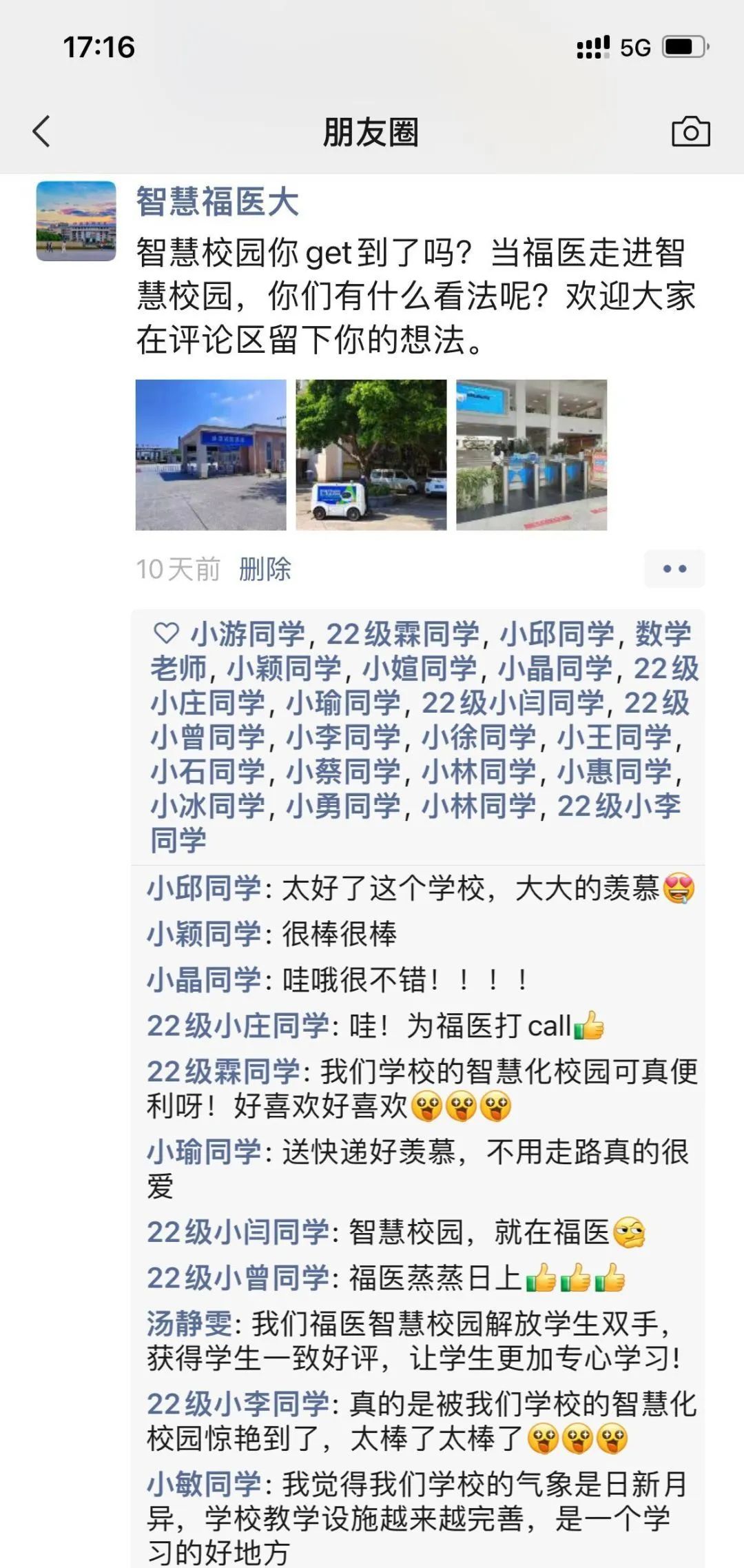Open 小敏同学's profile name
The height and width of the screenshot is (1568, 744).
coord(204,1483)
